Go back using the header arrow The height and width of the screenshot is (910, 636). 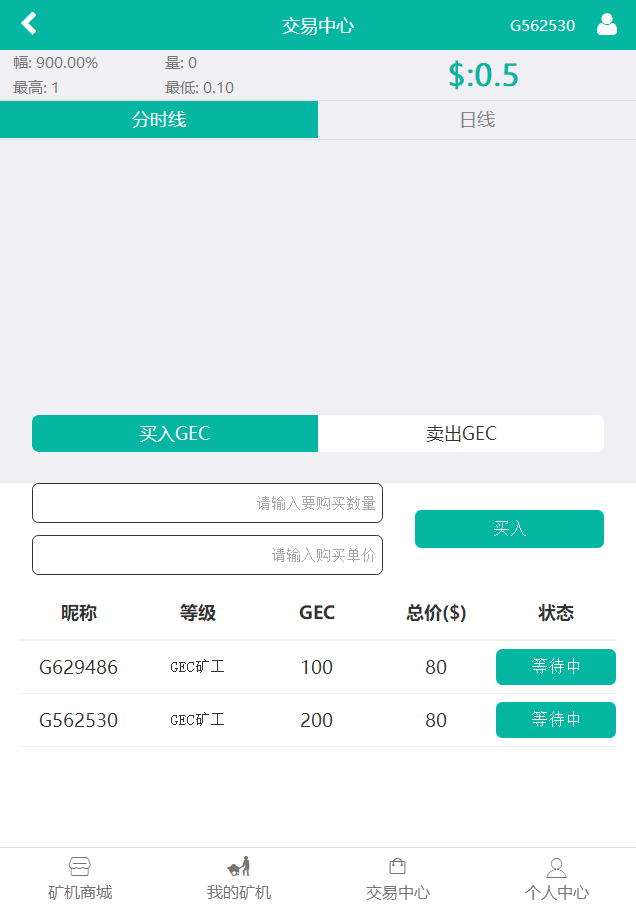(29, 24)
